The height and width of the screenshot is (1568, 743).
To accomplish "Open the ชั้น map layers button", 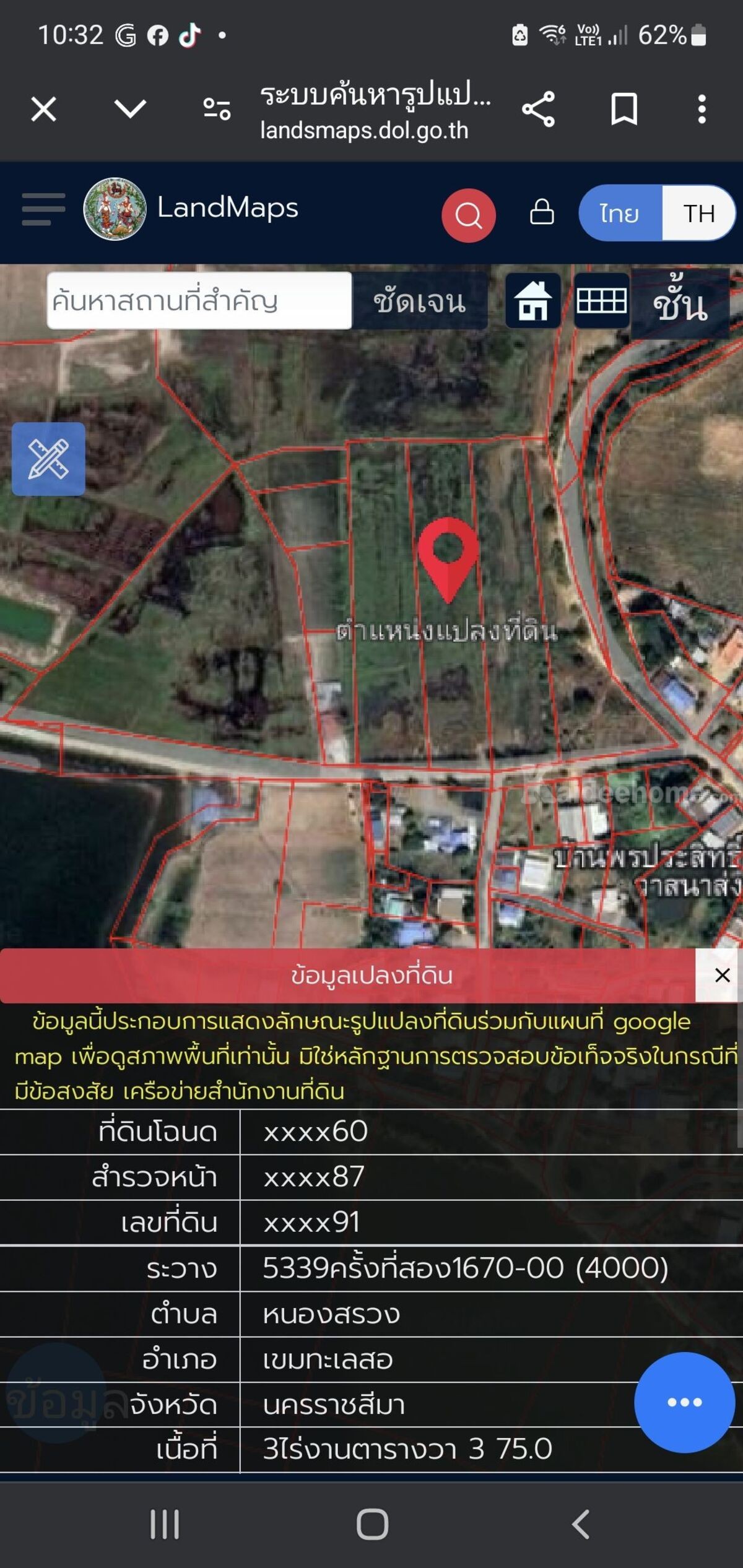I will 680,305.
